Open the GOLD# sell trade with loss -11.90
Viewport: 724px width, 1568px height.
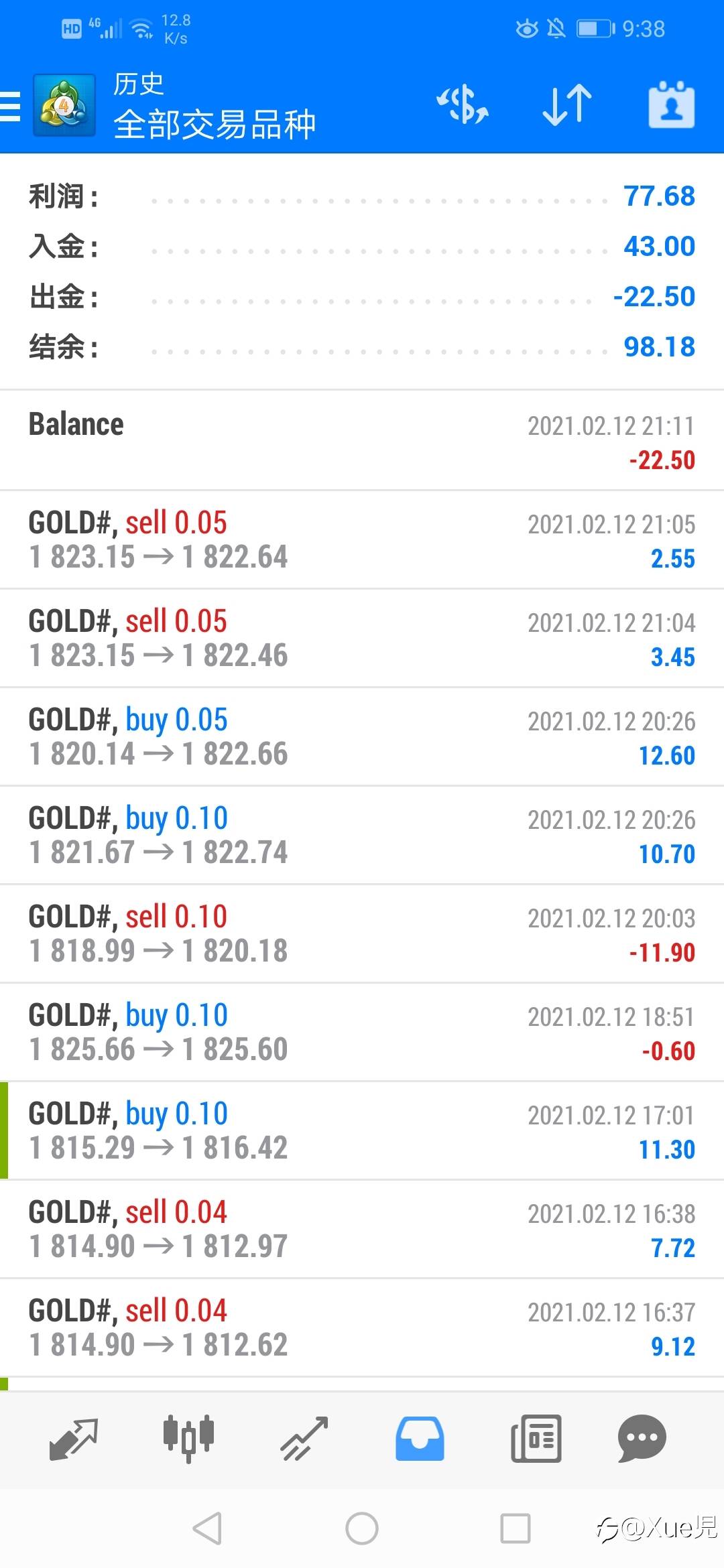point(362,934)
